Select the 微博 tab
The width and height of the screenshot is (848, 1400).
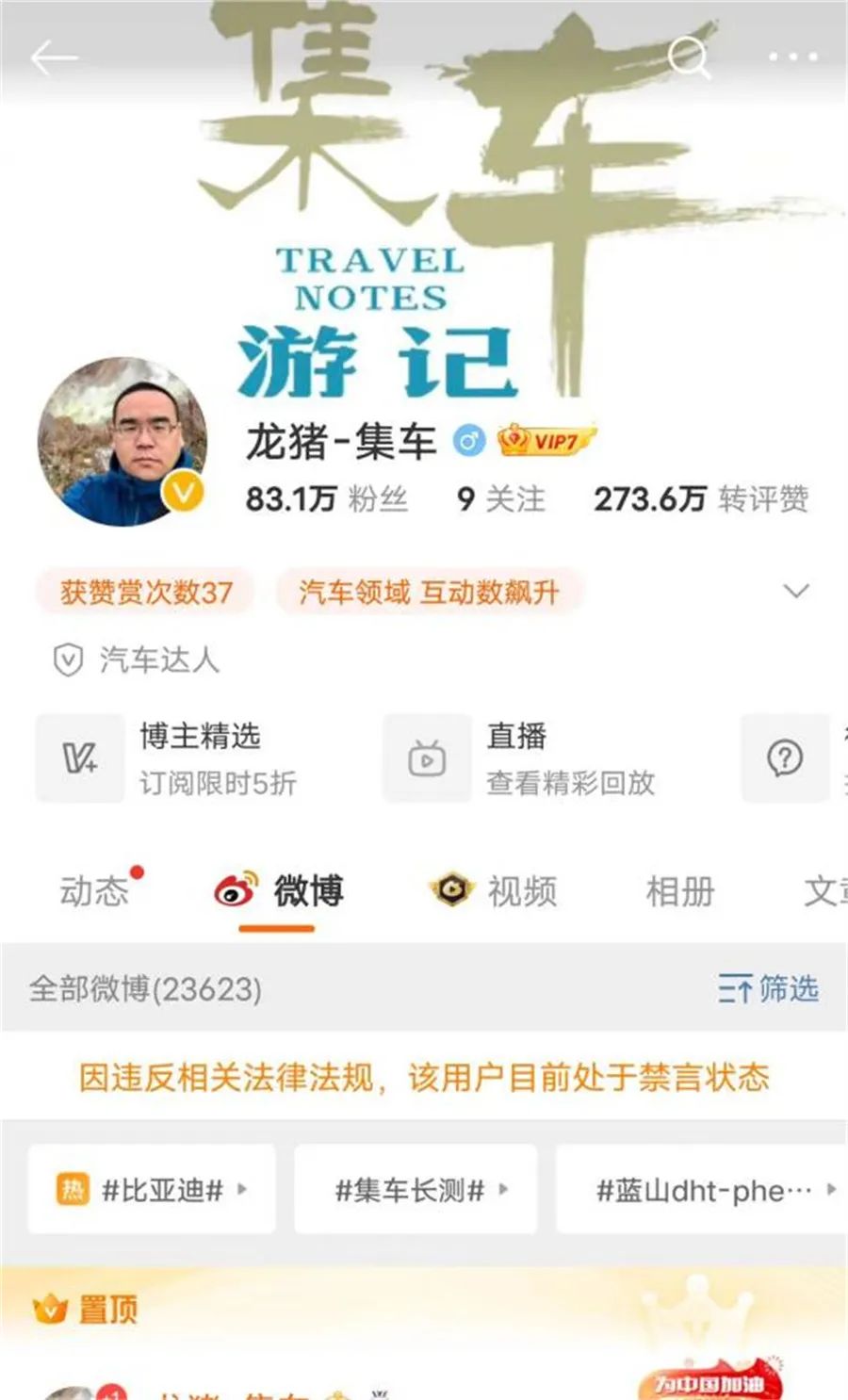279,891
